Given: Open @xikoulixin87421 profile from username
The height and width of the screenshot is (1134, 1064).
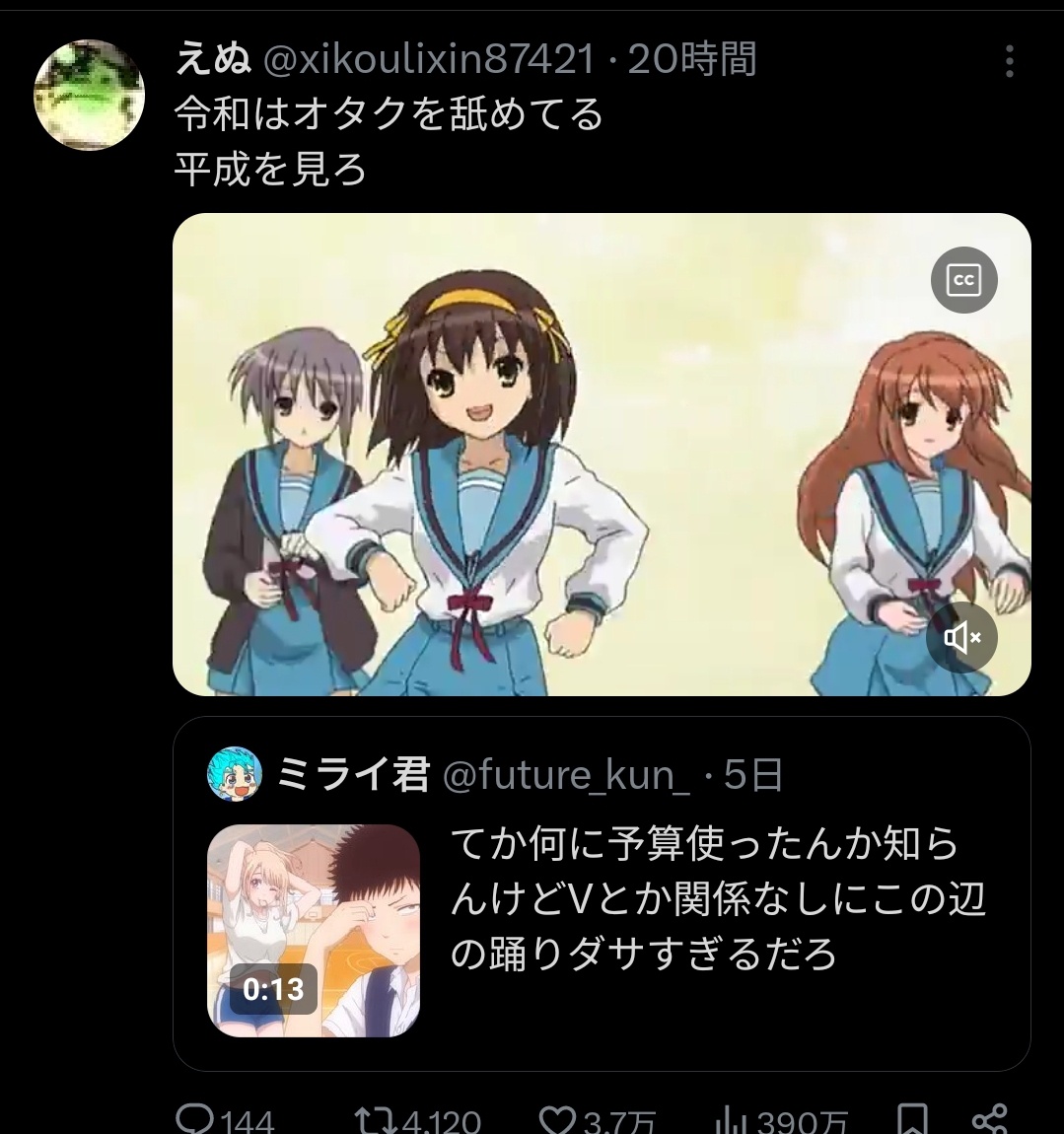Looking at the screenshot, I should pos(429,61).
